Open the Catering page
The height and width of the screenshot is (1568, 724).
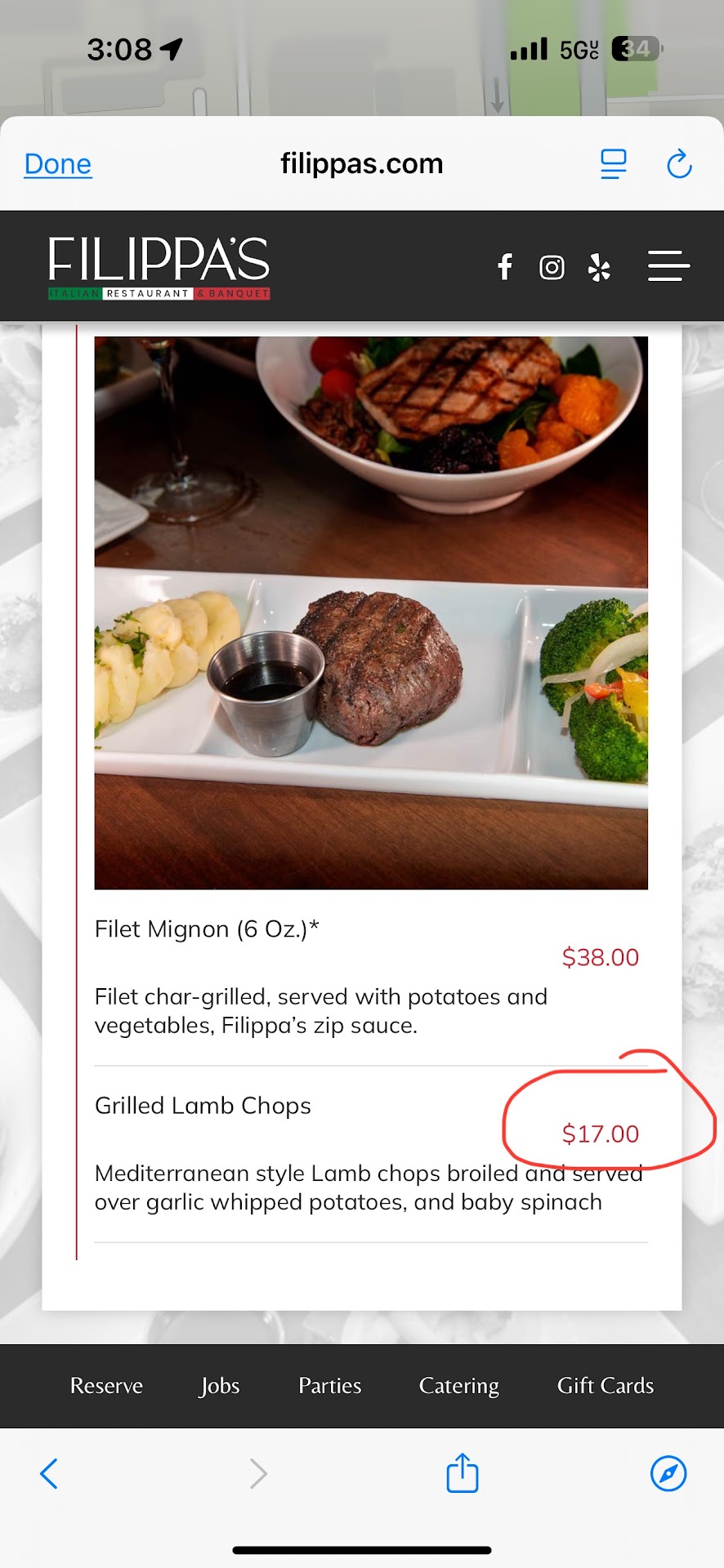pos(458,1386)
